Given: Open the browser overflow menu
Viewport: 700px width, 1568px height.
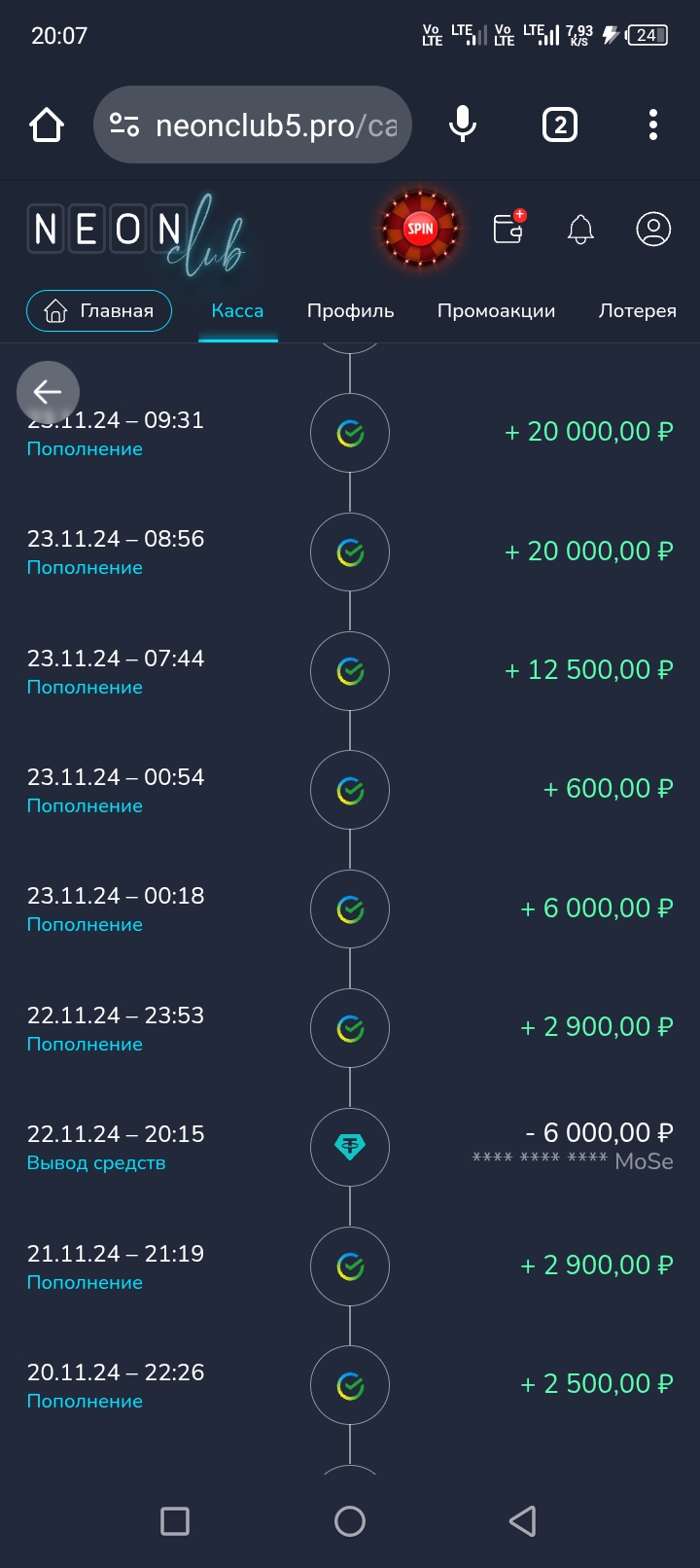Looking at the screenshot, I should (653, 125).
